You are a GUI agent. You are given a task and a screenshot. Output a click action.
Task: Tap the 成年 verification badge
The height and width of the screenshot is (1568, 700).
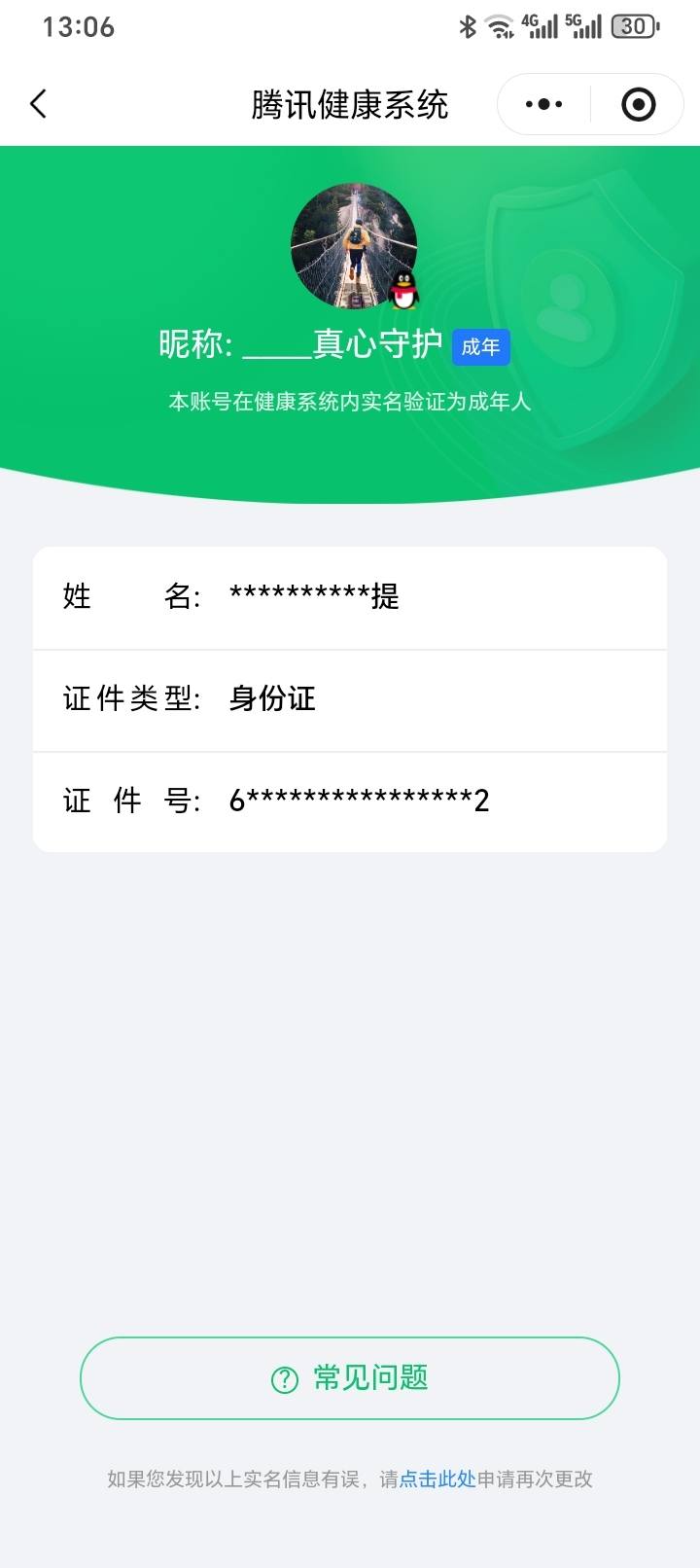click(x=480, y=347)
